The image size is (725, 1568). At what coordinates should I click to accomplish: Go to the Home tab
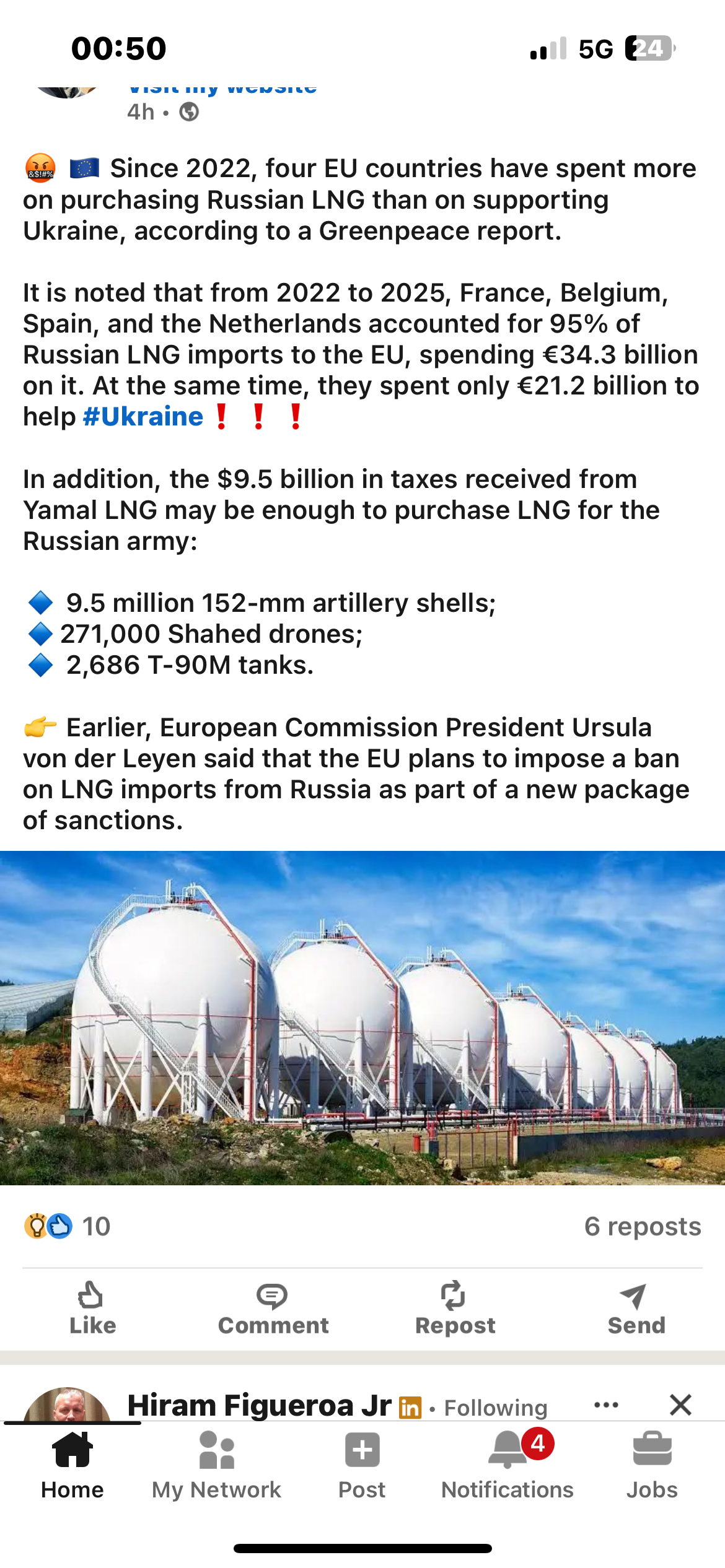click(x=72, y=1465)
